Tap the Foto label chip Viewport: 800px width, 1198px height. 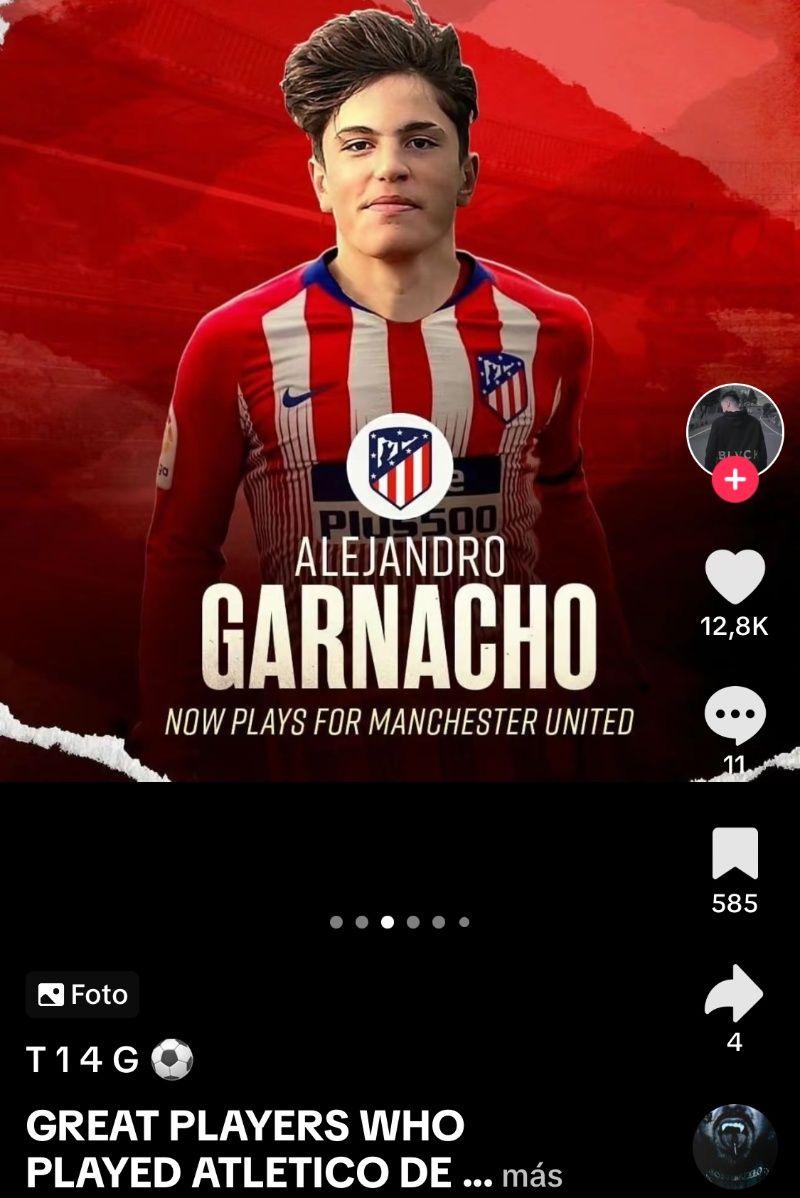(x=83, y=994)
